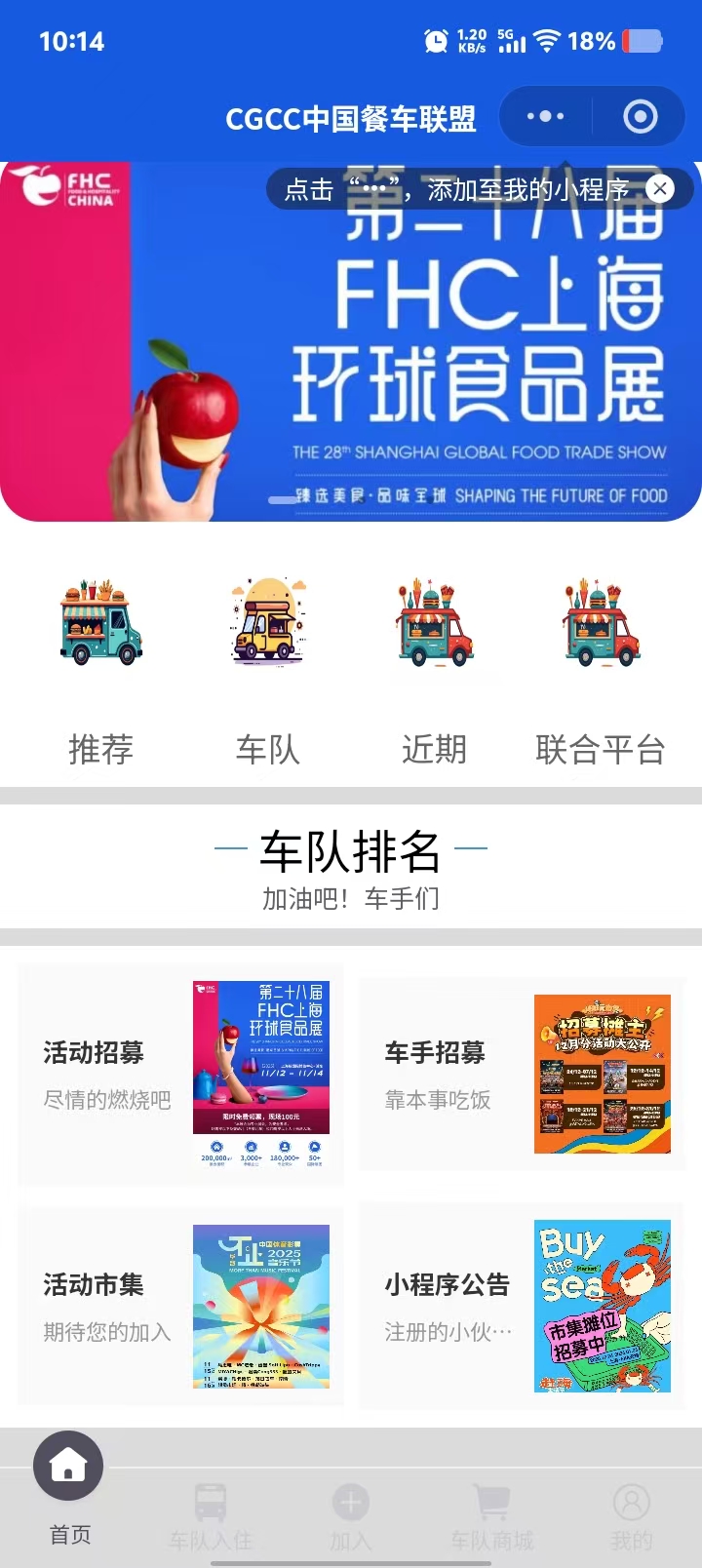702x1568 pixels.
Task: View the 近期 category
Action: 434,673
